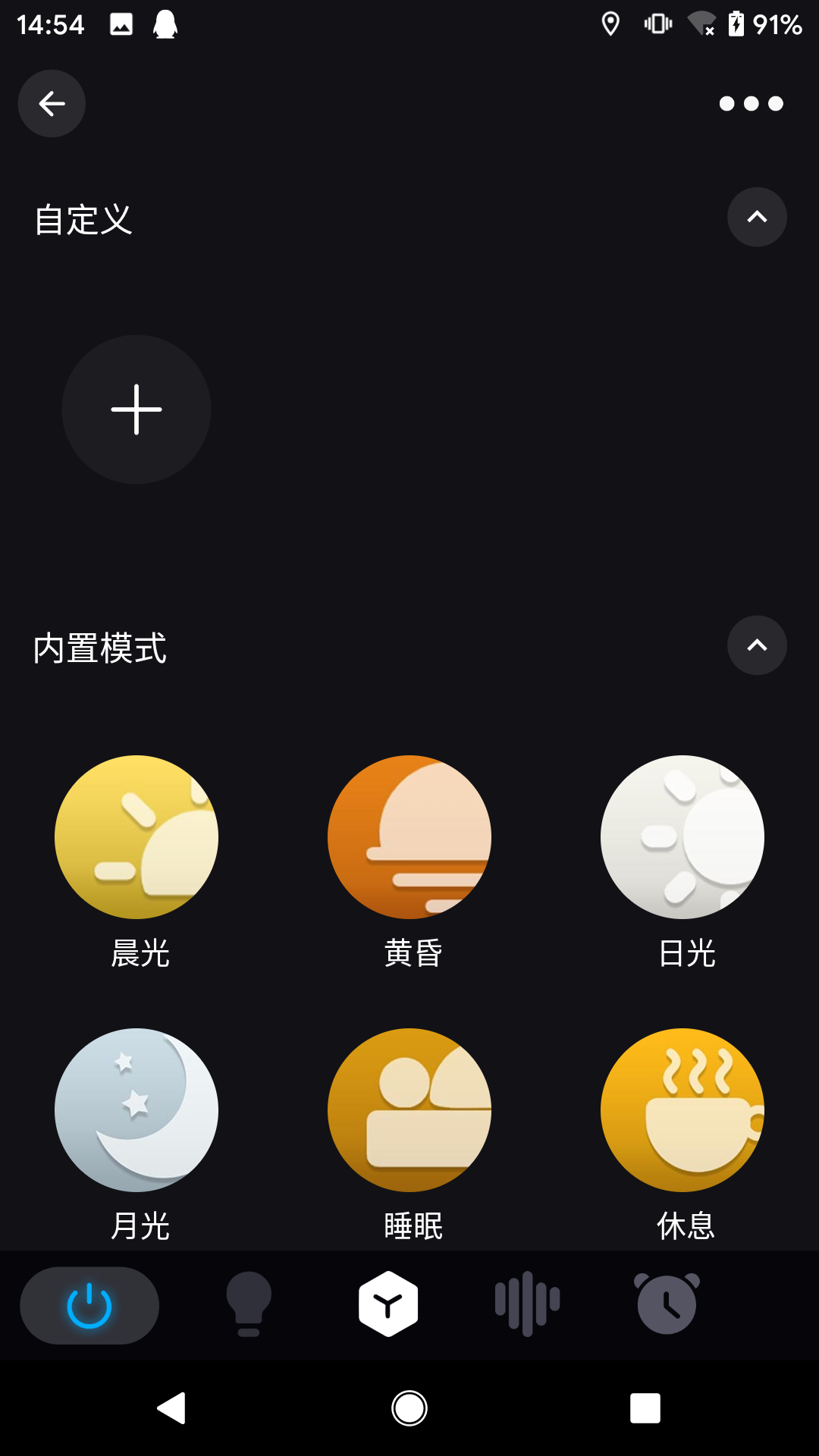Activate the 月光 mode
This screenshot has width=819, height=1456.
pos(136,1110)
